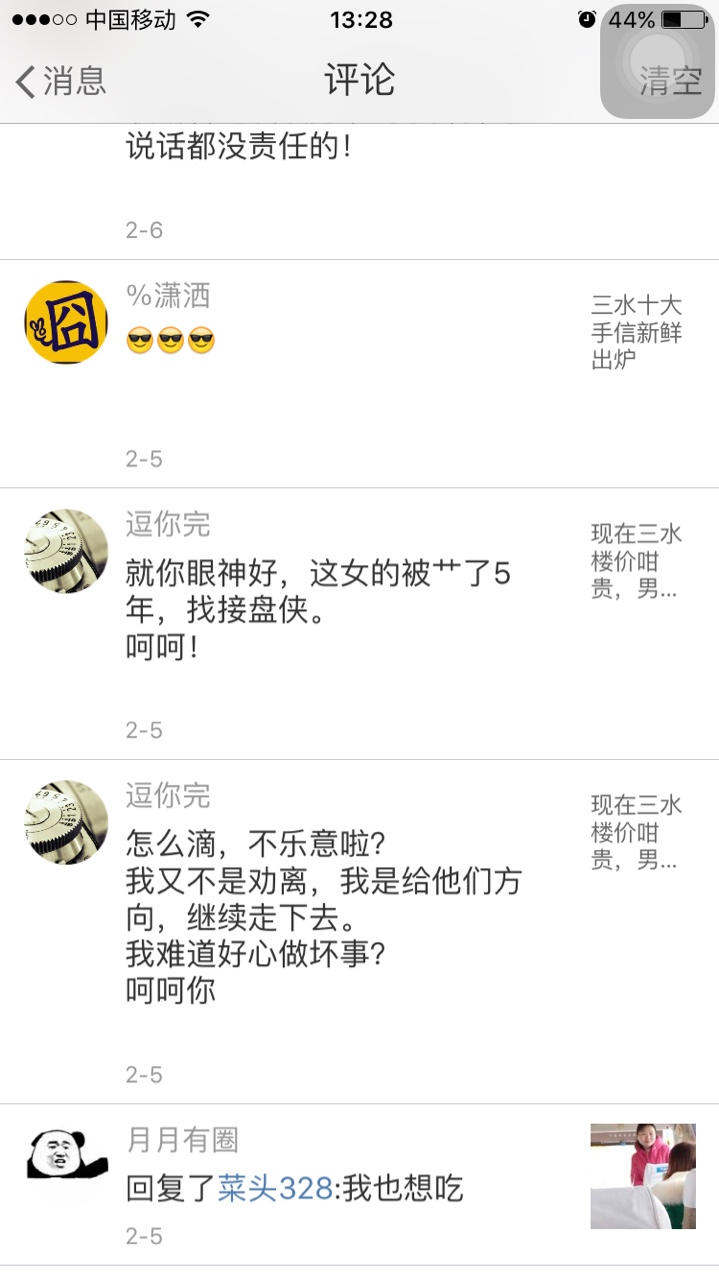This screenshot has height=1280, width=719.
Task: Open the 菜头328 username link
Action: point(275,1188)
